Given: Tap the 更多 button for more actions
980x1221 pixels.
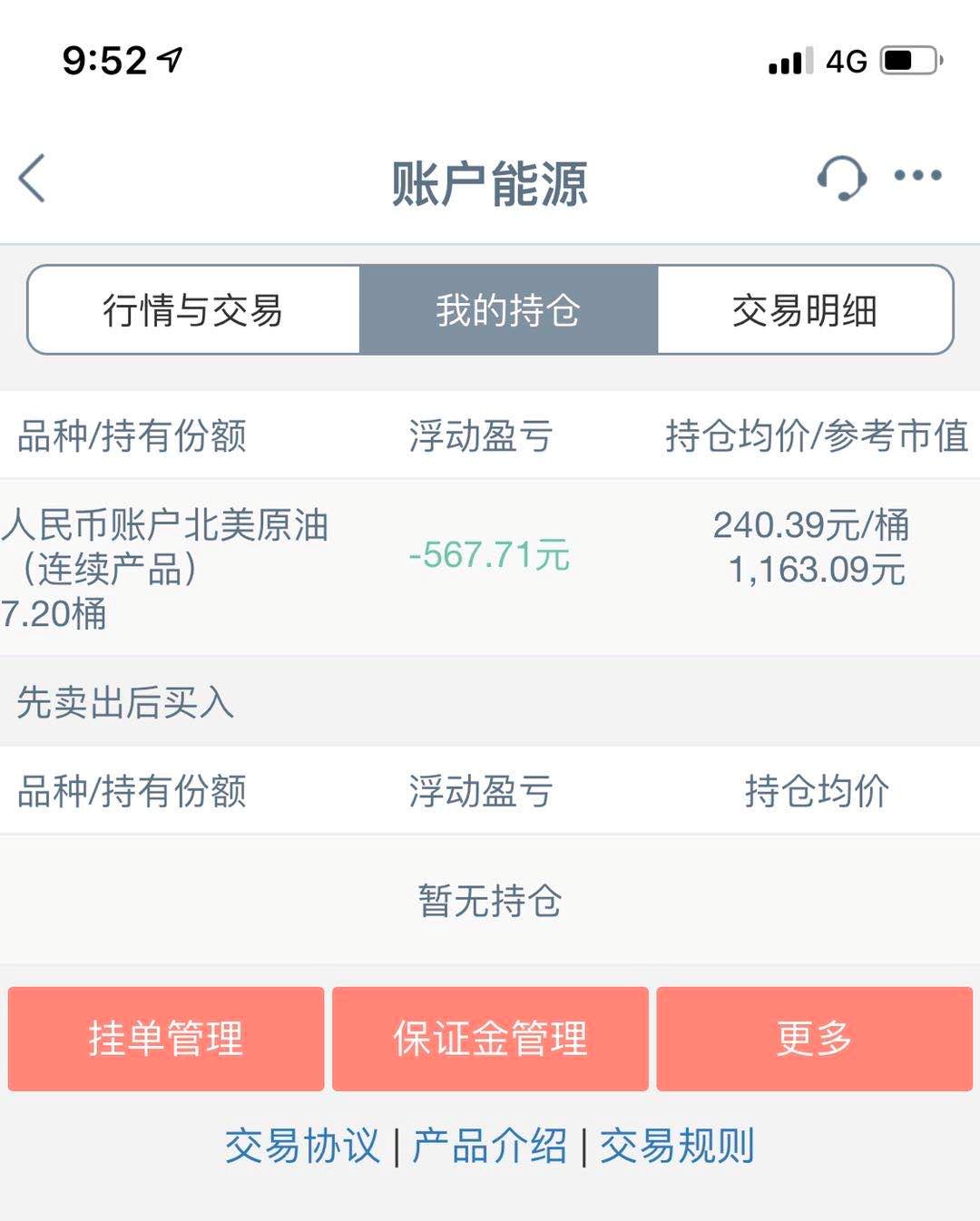Looking at the screenshot, I should [x=814, y=1037].
